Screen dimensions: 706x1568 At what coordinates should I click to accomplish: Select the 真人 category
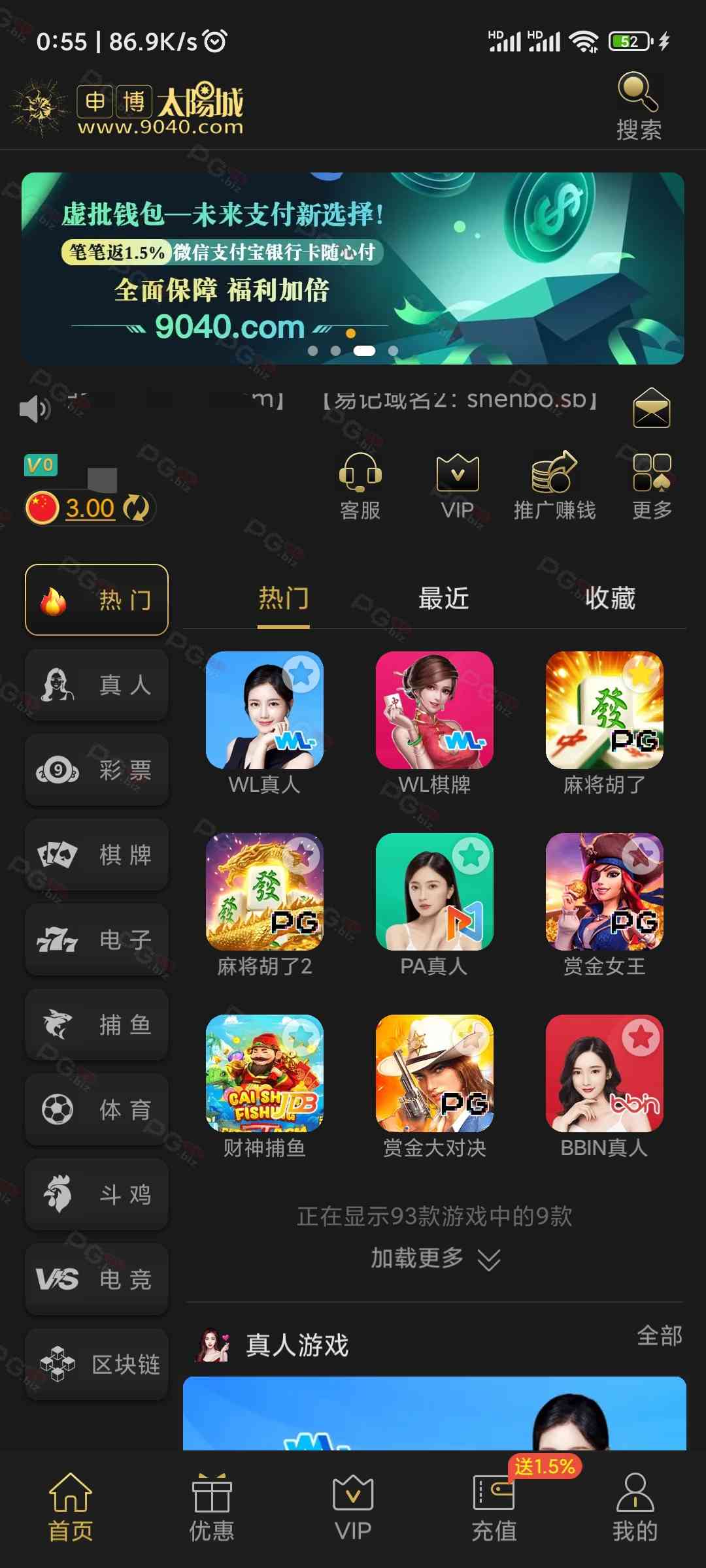[x=97, y=685]
